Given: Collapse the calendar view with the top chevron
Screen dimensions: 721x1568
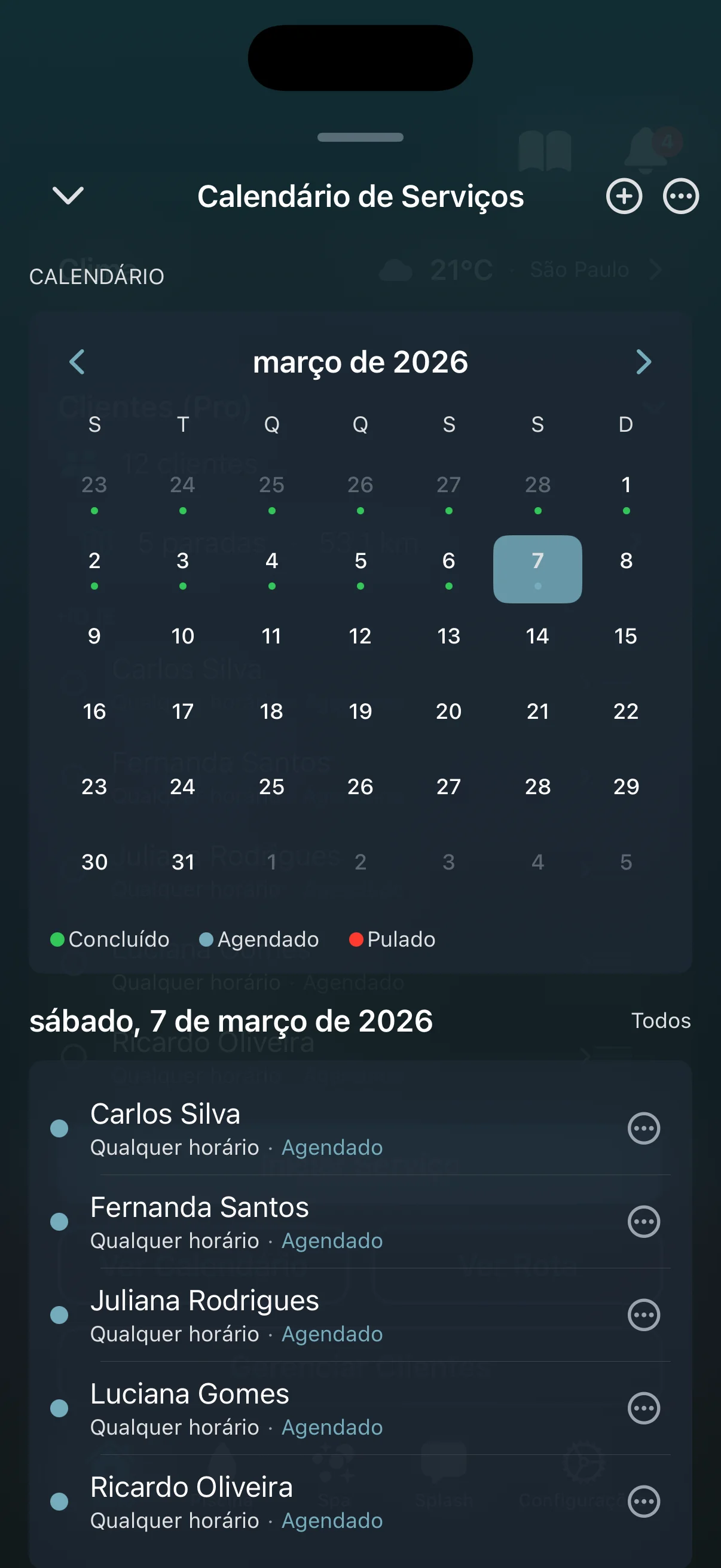Looking at the screenshot, I should pos(67,196).
